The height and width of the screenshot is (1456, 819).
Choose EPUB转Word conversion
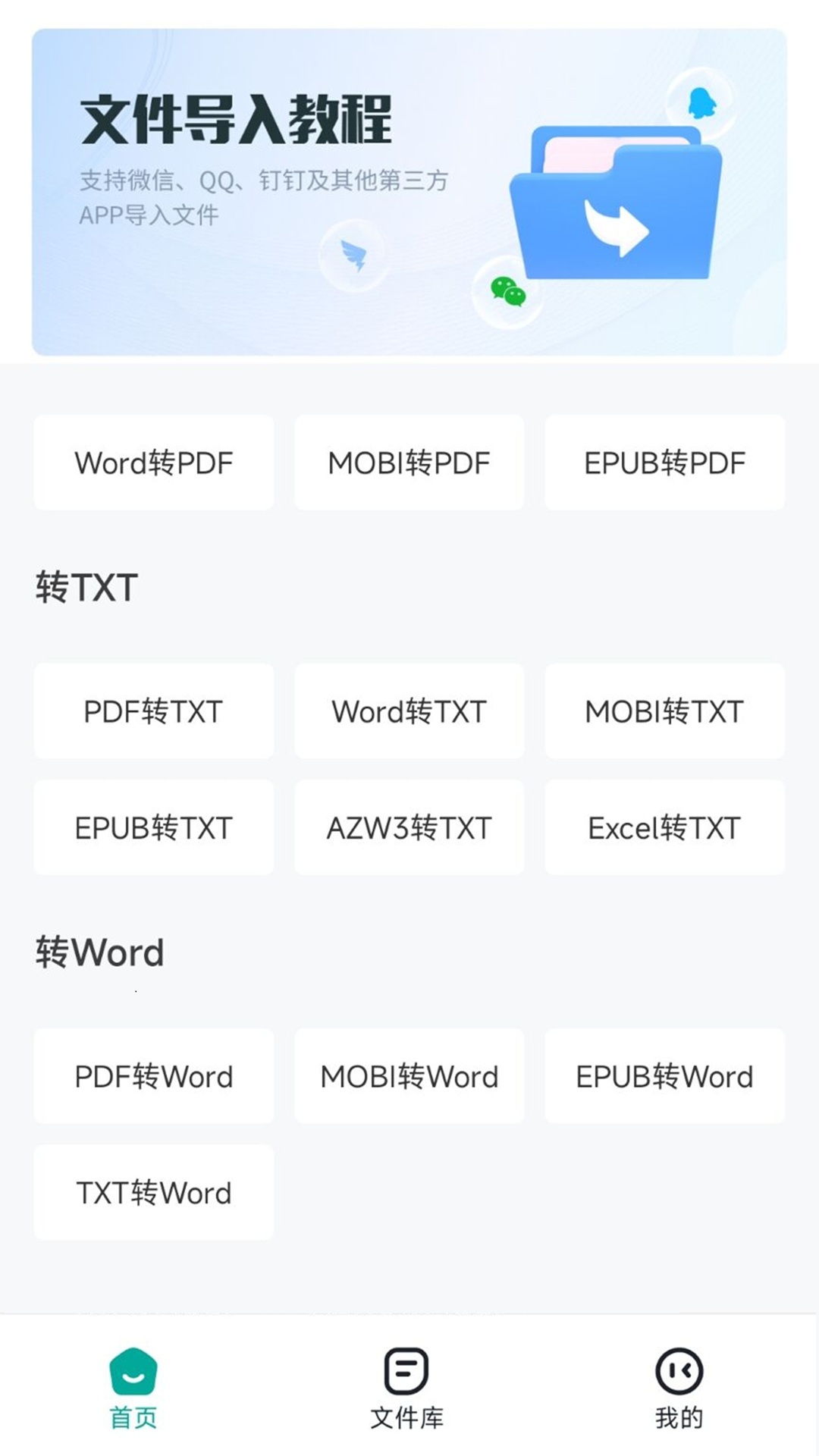pyautogui.click(x=664, y=1076)
